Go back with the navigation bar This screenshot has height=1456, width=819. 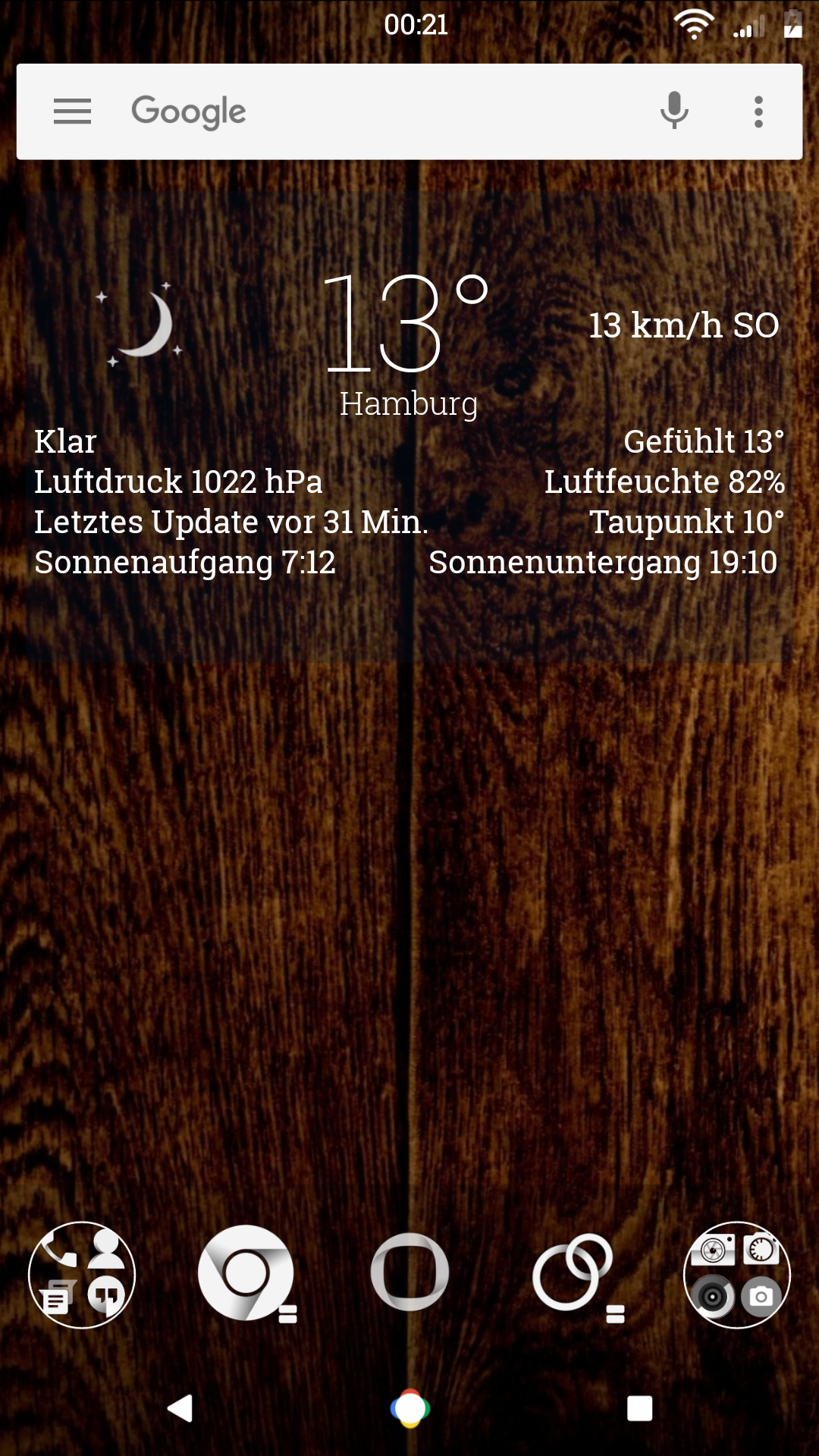180,1408
